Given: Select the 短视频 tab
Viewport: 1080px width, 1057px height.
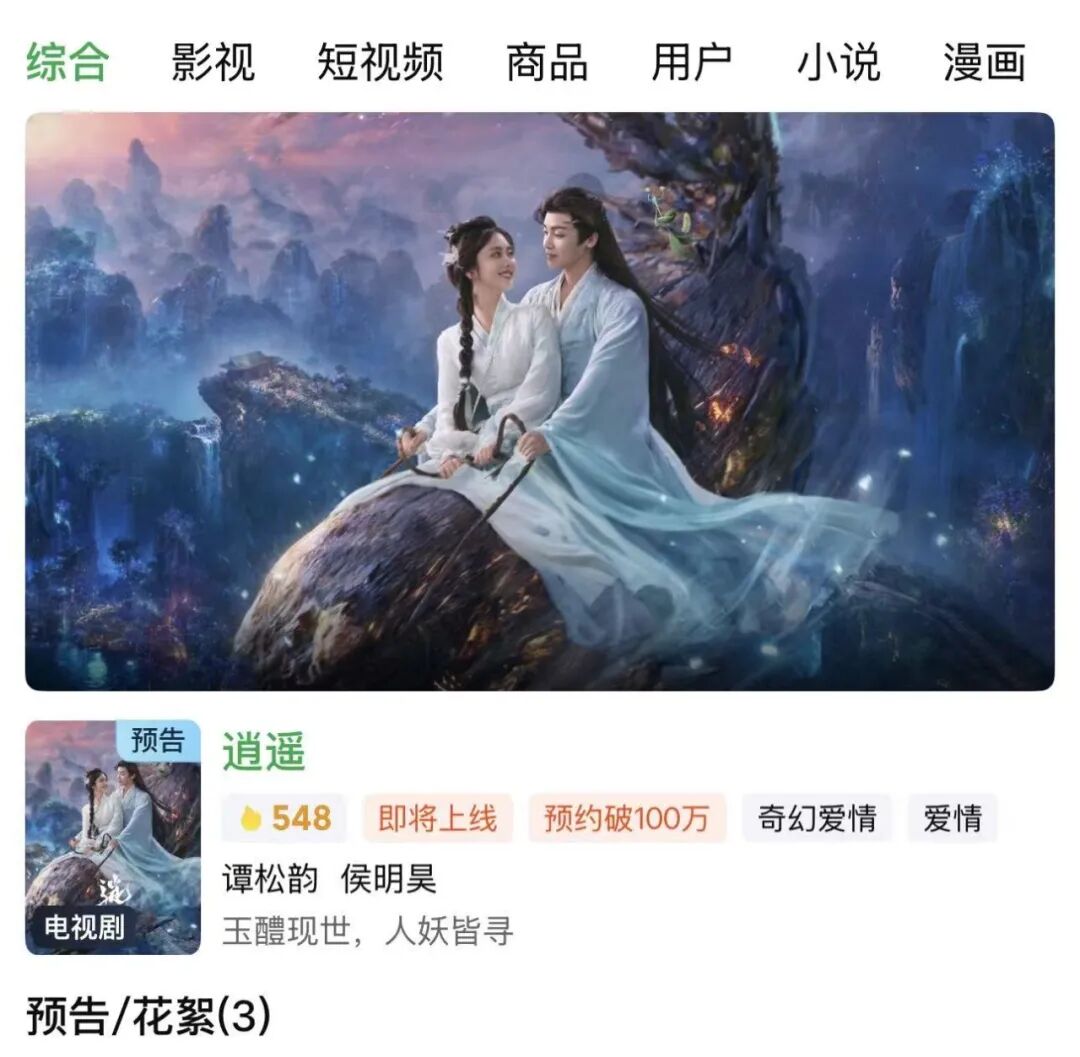Looking at the screenshot, I should tap(379, 62).
